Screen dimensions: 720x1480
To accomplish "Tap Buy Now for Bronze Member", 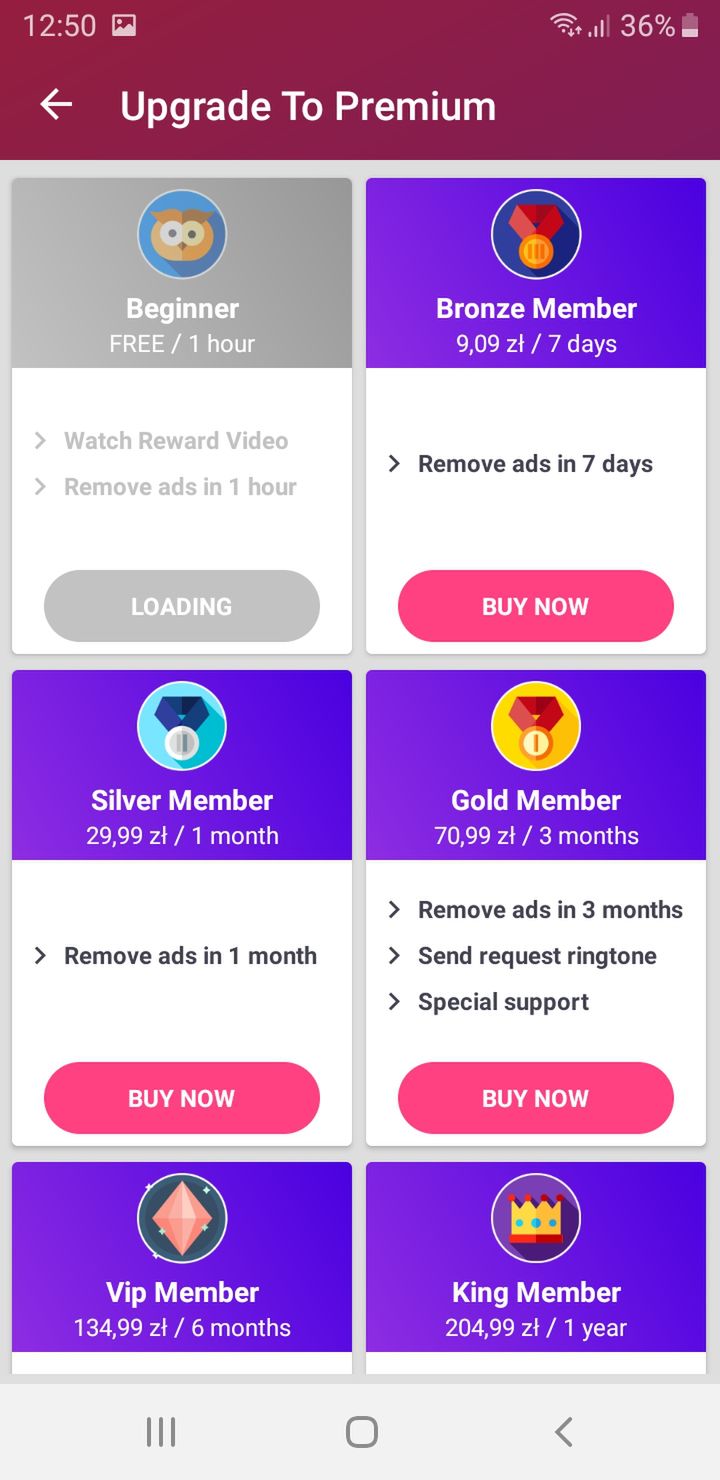I will 536,606.
